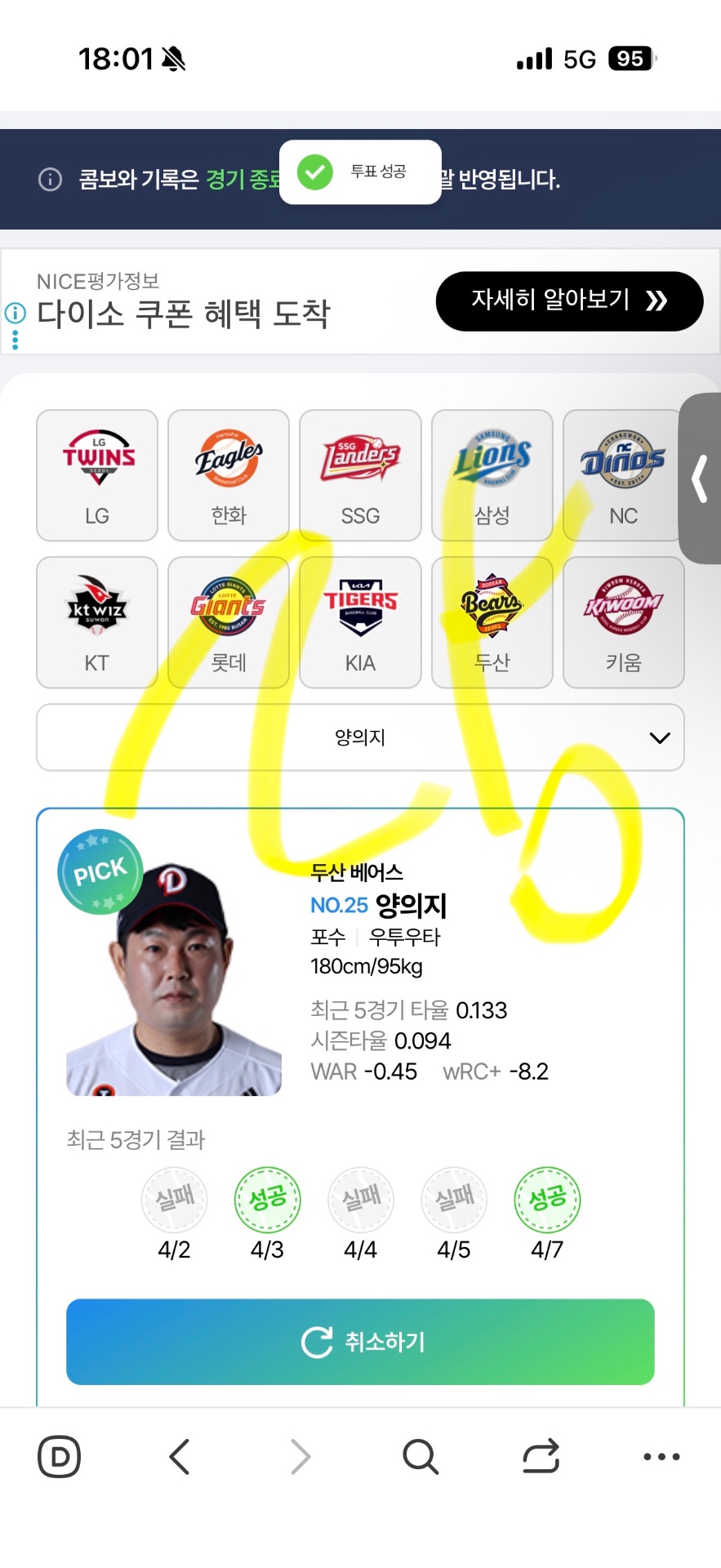
Task: Choose the 키움 Heroes team tile
Action: (x=623, y=622)
